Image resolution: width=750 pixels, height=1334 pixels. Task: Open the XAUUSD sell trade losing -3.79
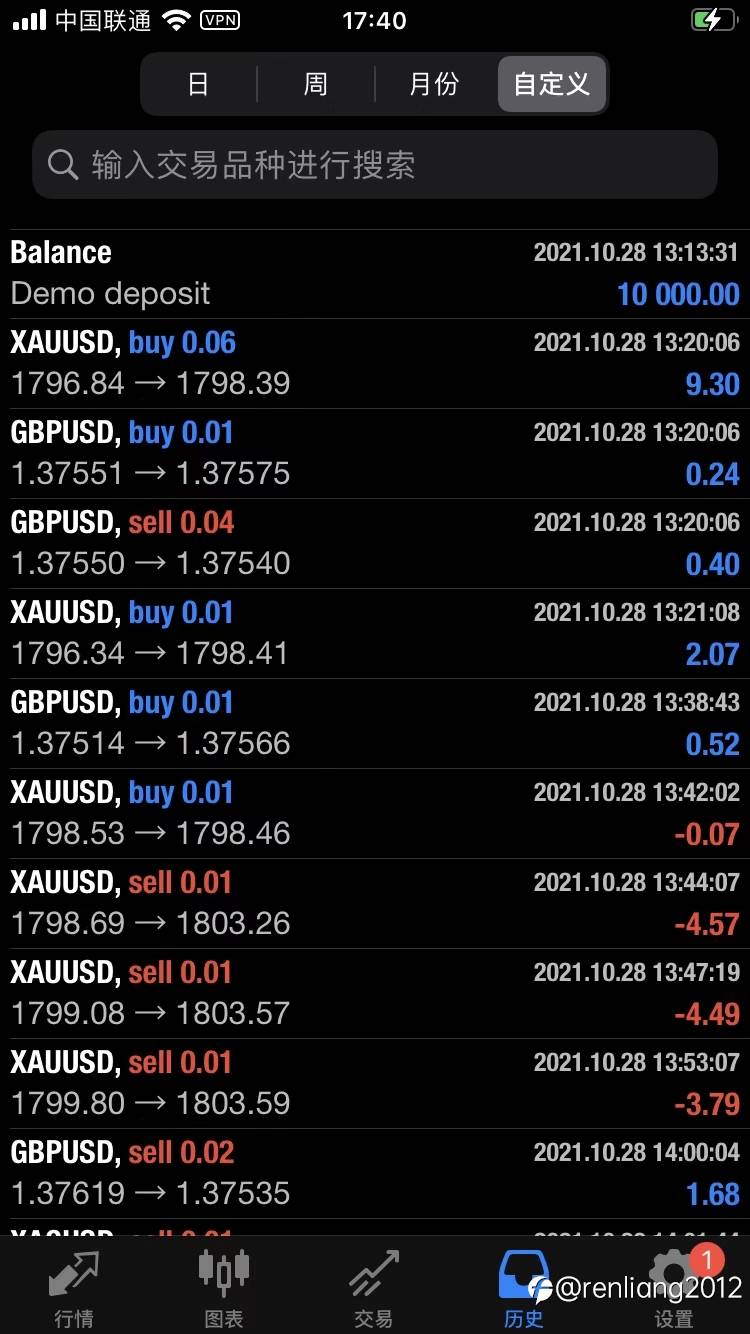tap(375, 1083)
